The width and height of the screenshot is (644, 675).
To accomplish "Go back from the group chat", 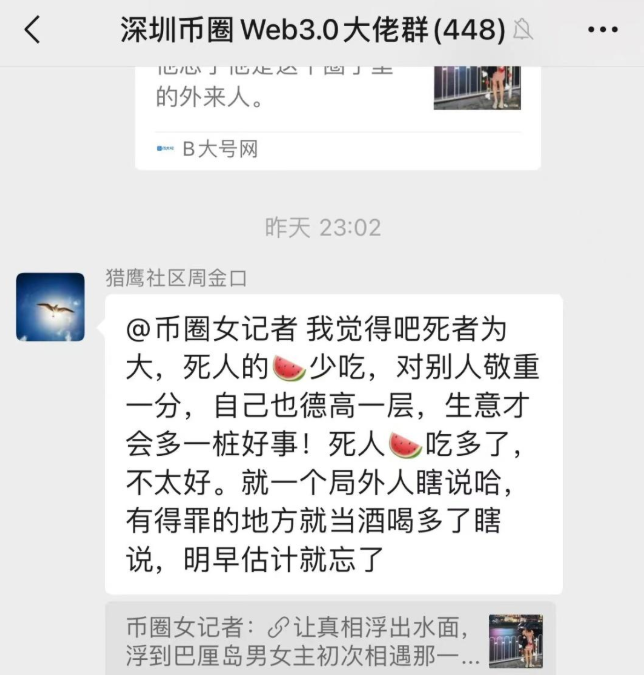I will [33, 31].
